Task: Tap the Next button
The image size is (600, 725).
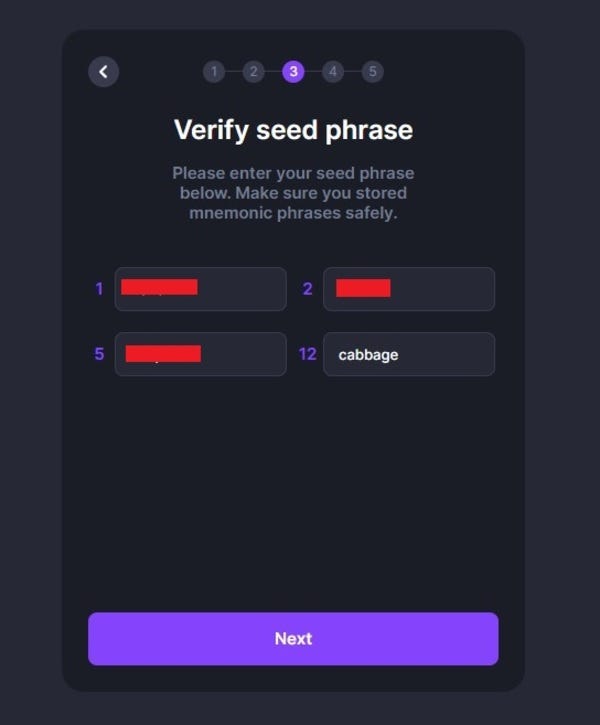Action: click(x=293, y=639)
